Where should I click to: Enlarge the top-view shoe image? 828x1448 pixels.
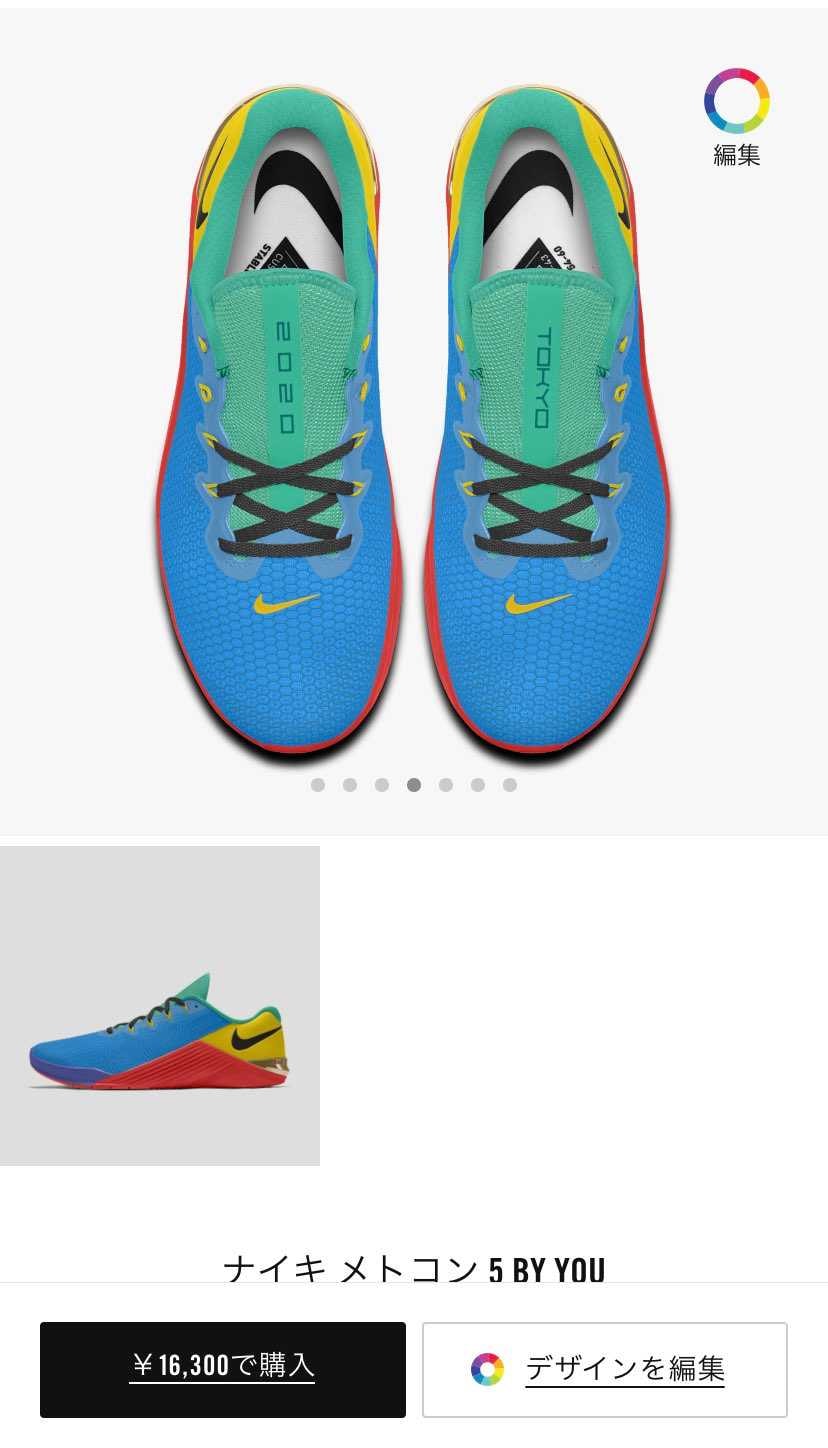click(414, 420)
